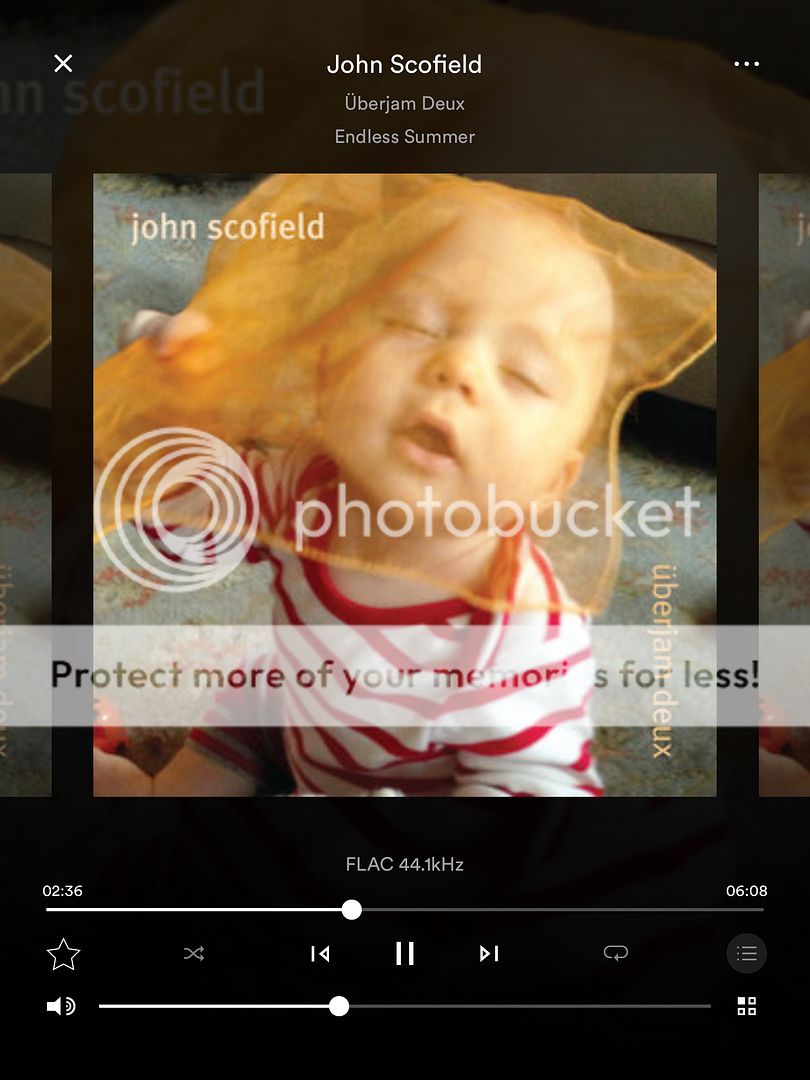This screenshot has height=1080, width=810.
Task: Pause Endless Summer
Action: tap(405, 954)
